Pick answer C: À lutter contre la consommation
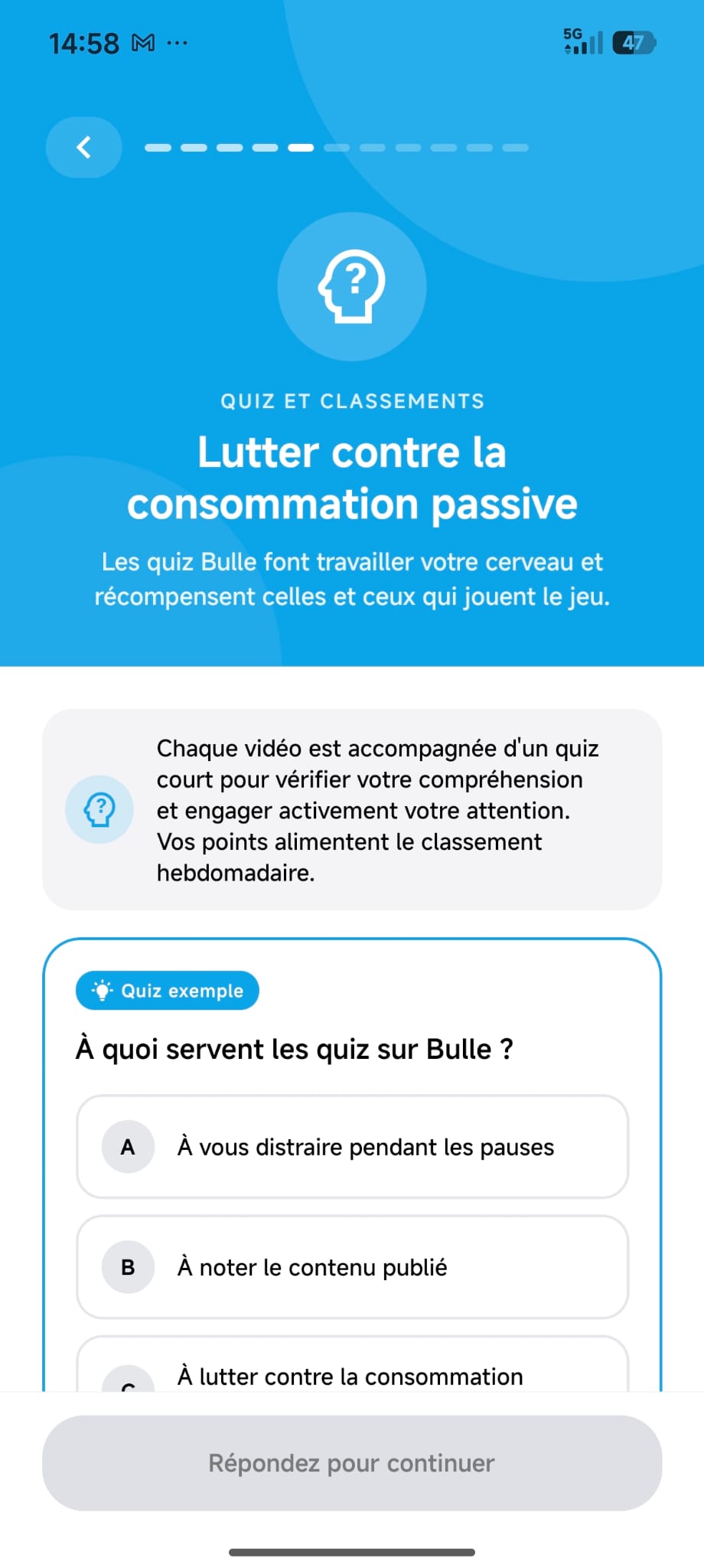This screenshot has height=1568, width=704. pyautogui.click(x=352, y=1364)
